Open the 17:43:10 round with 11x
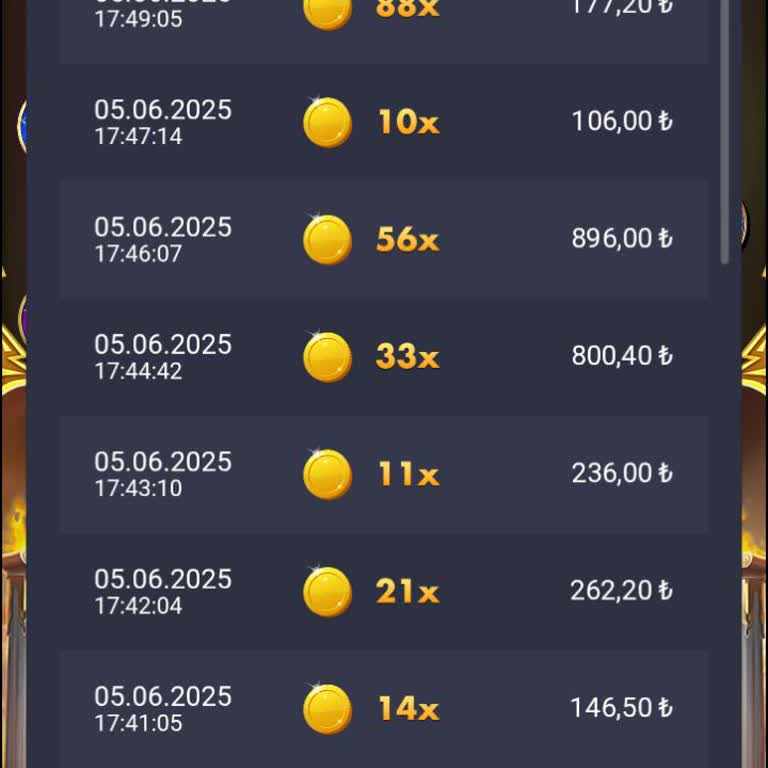Viewport: 768px width, 768px height. 383,474
